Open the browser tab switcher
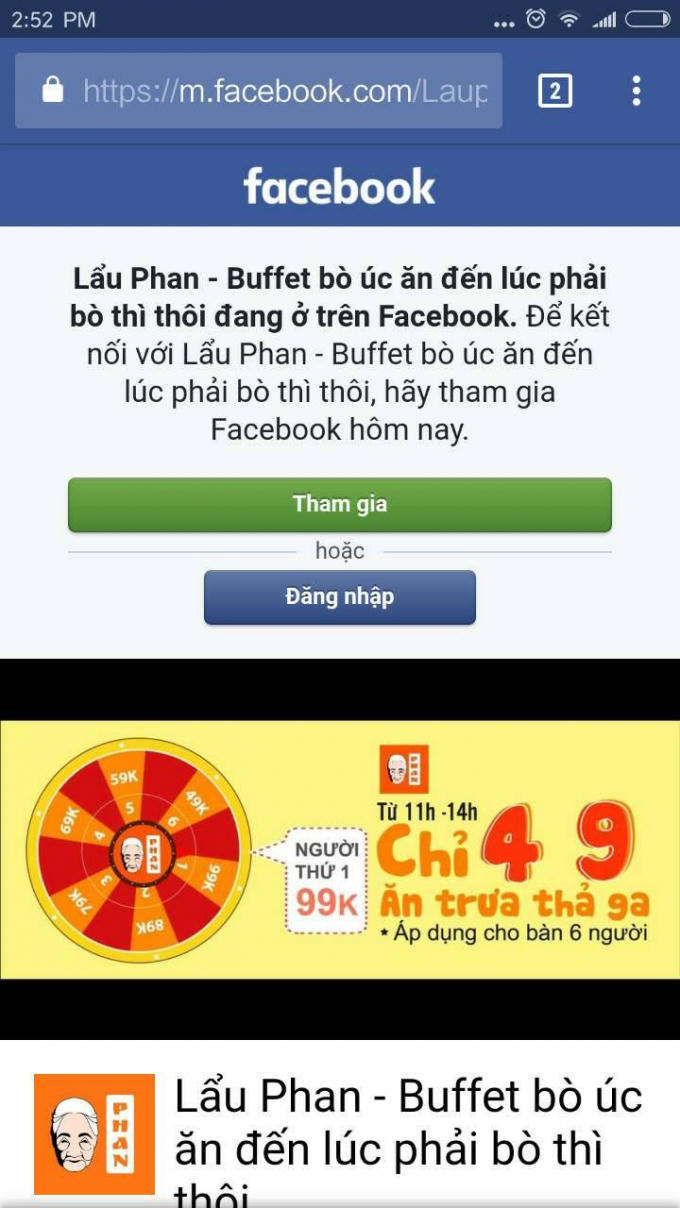The width and height of the screenshot is (680, 1208). [x=555, y=92]
